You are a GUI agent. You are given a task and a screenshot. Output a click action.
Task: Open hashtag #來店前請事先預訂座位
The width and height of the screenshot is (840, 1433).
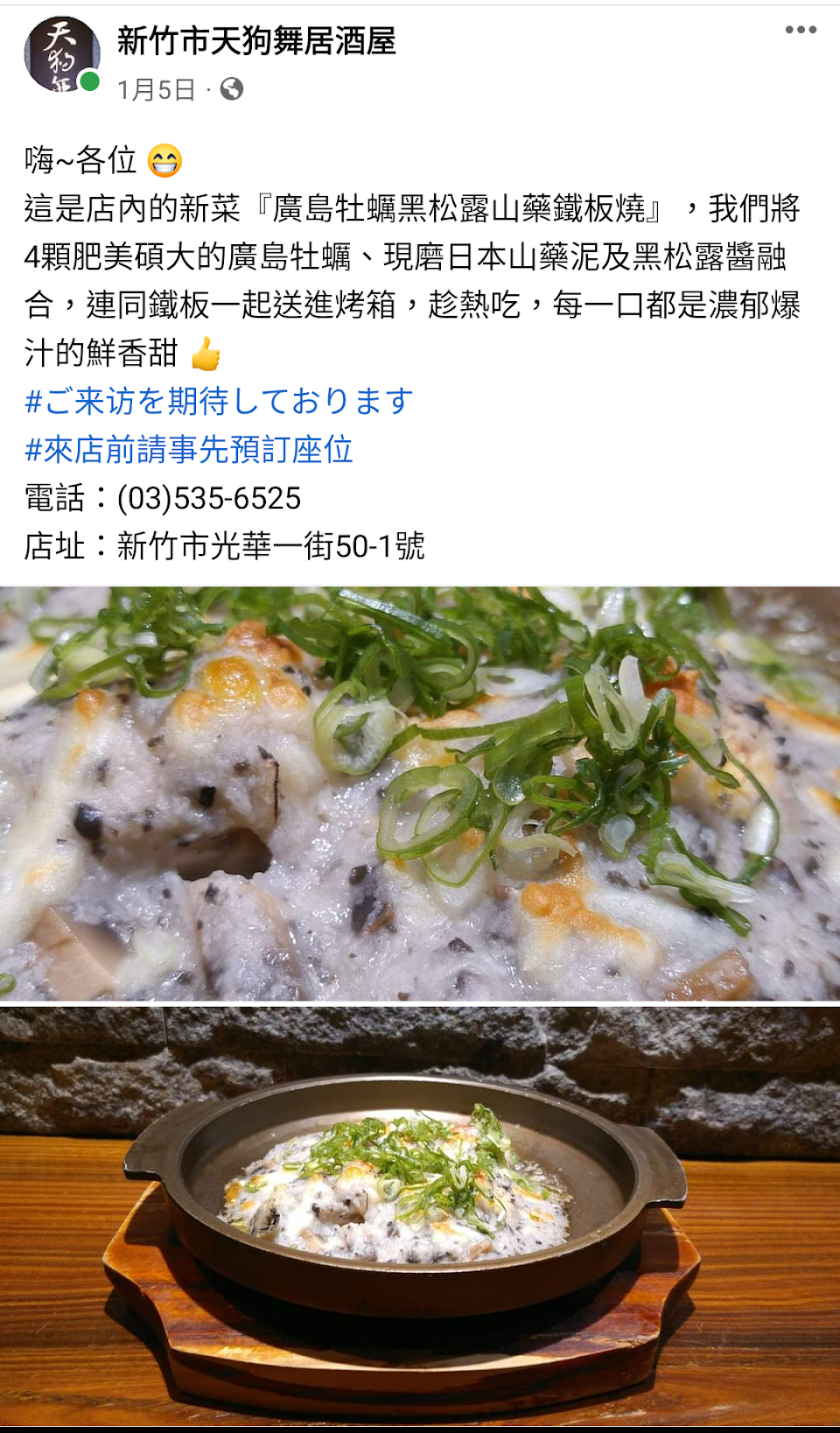189,450
